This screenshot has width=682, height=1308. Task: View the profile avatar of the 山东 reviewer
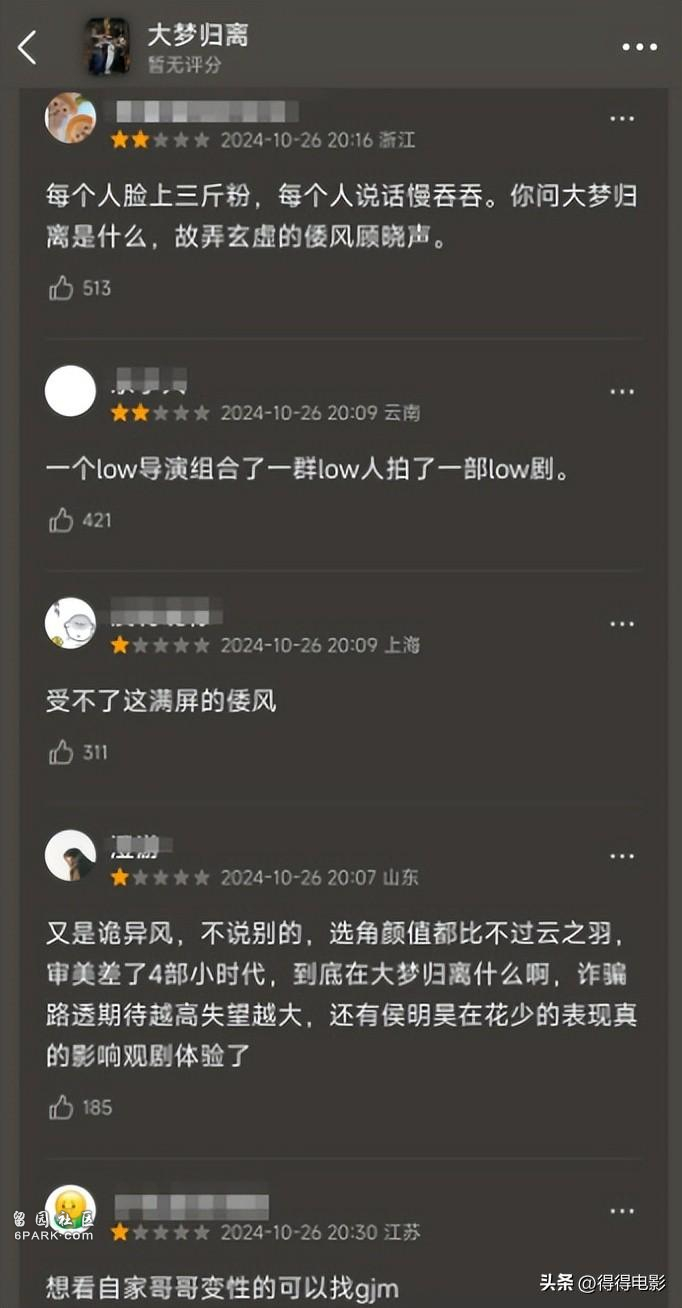(71, 856)
